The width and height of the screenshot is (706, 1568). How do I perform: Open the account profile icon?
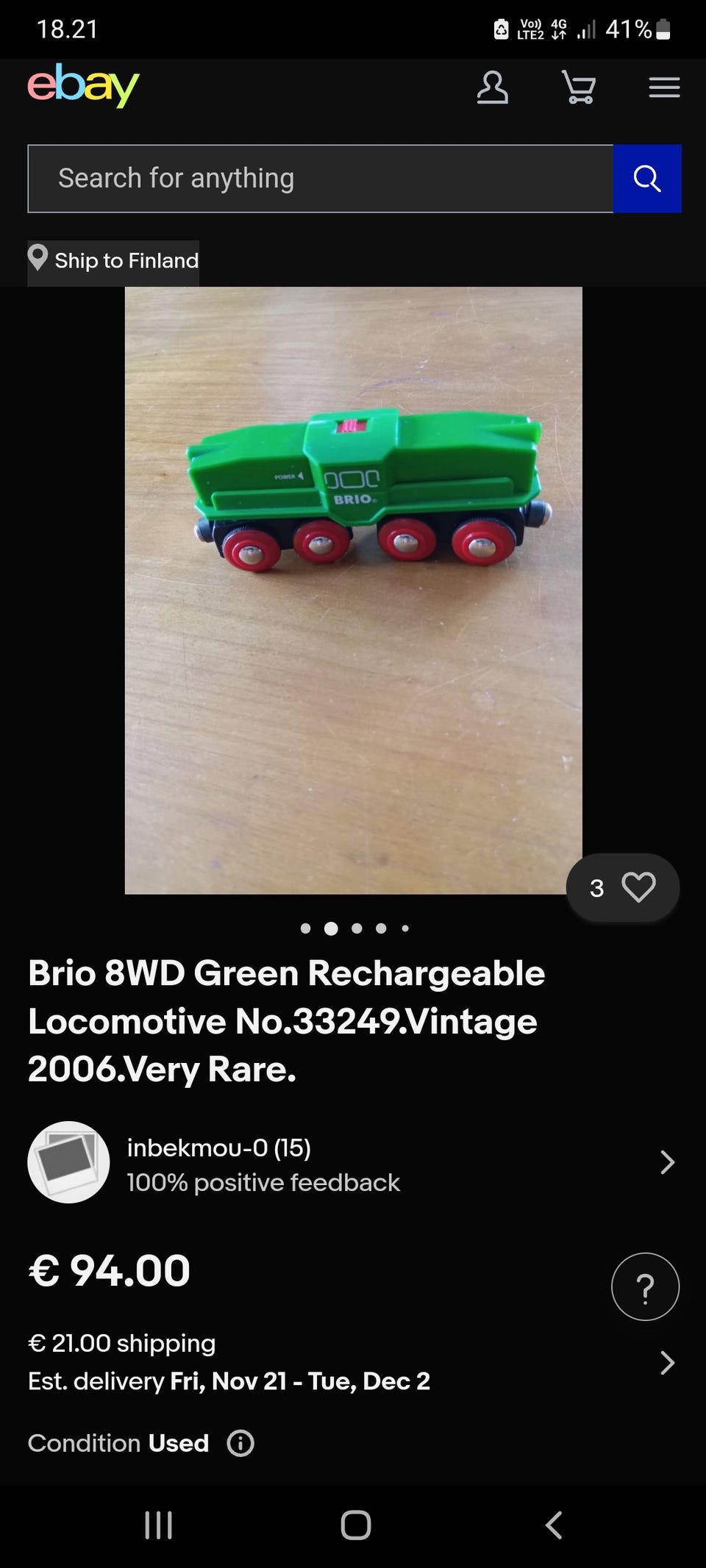(492, 87)
